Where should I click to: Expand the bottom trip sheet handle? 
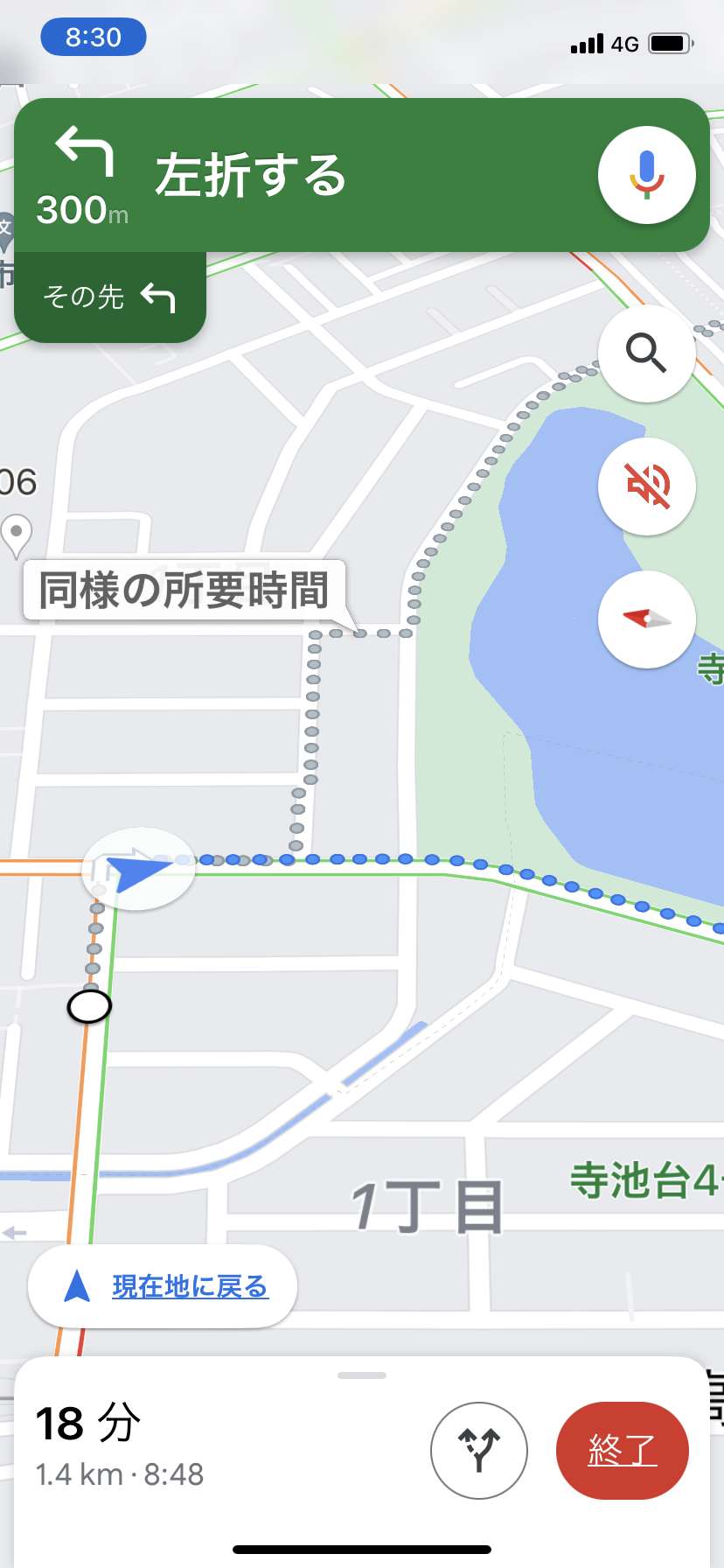[x=362, y=1375]
